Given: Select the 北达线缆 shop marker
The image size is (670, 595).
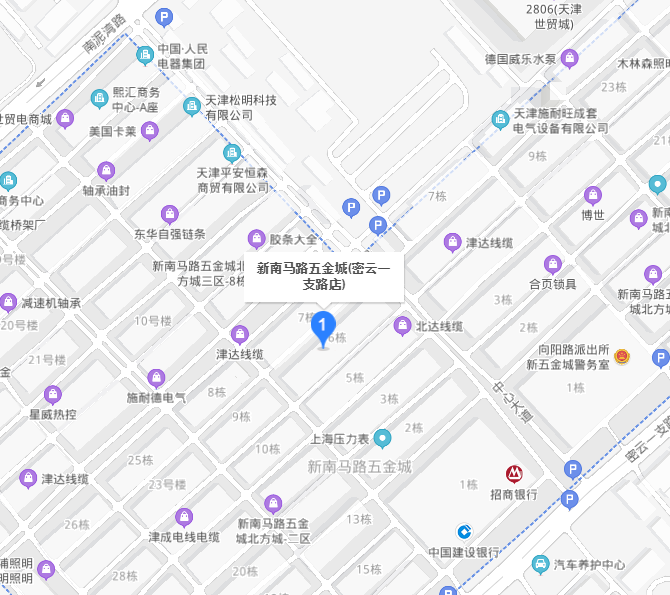Looking at the screenshot, I should [x=402, y=326].
